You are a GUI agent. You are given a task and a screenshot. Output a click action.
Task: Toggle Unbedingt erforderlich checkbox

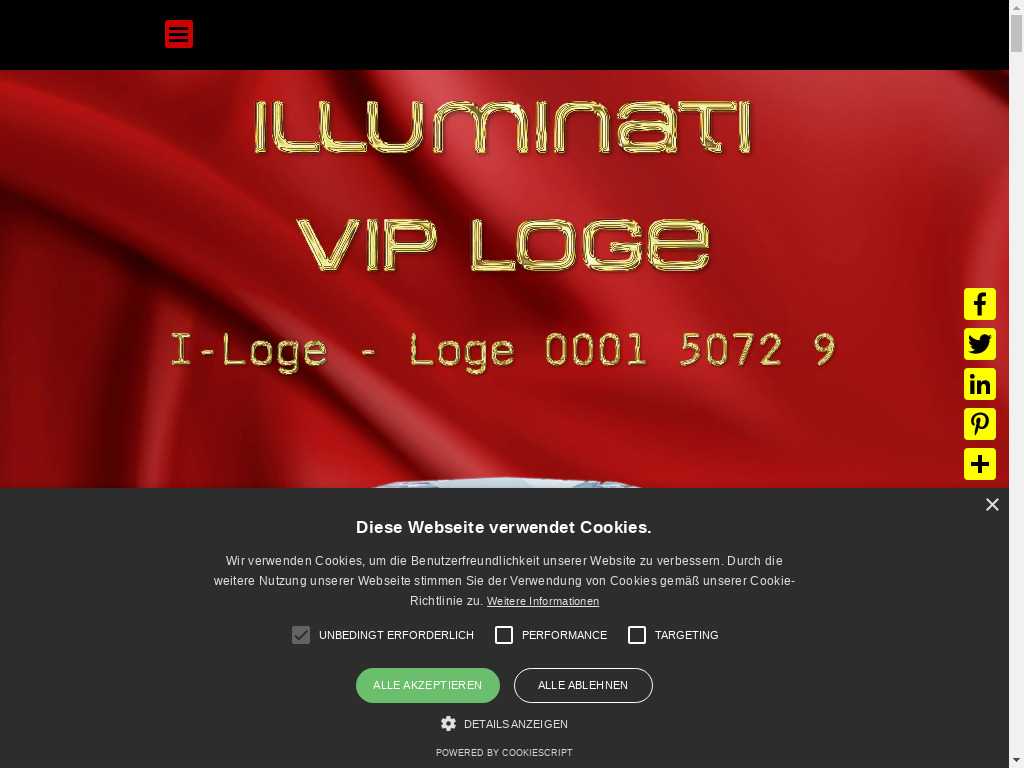point(301,635)
